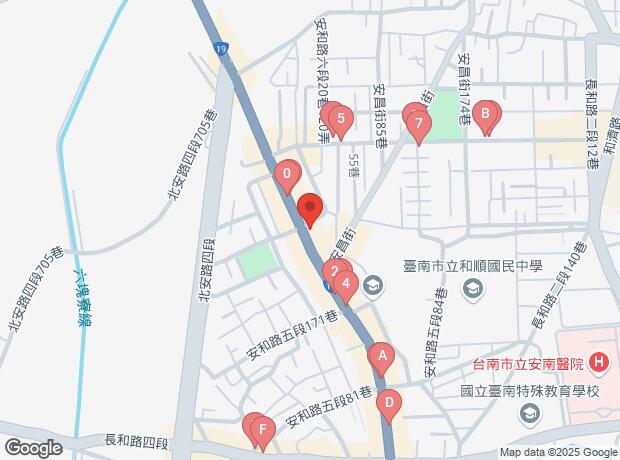
Task: Select marker A on the map
Action: point(380,356)
